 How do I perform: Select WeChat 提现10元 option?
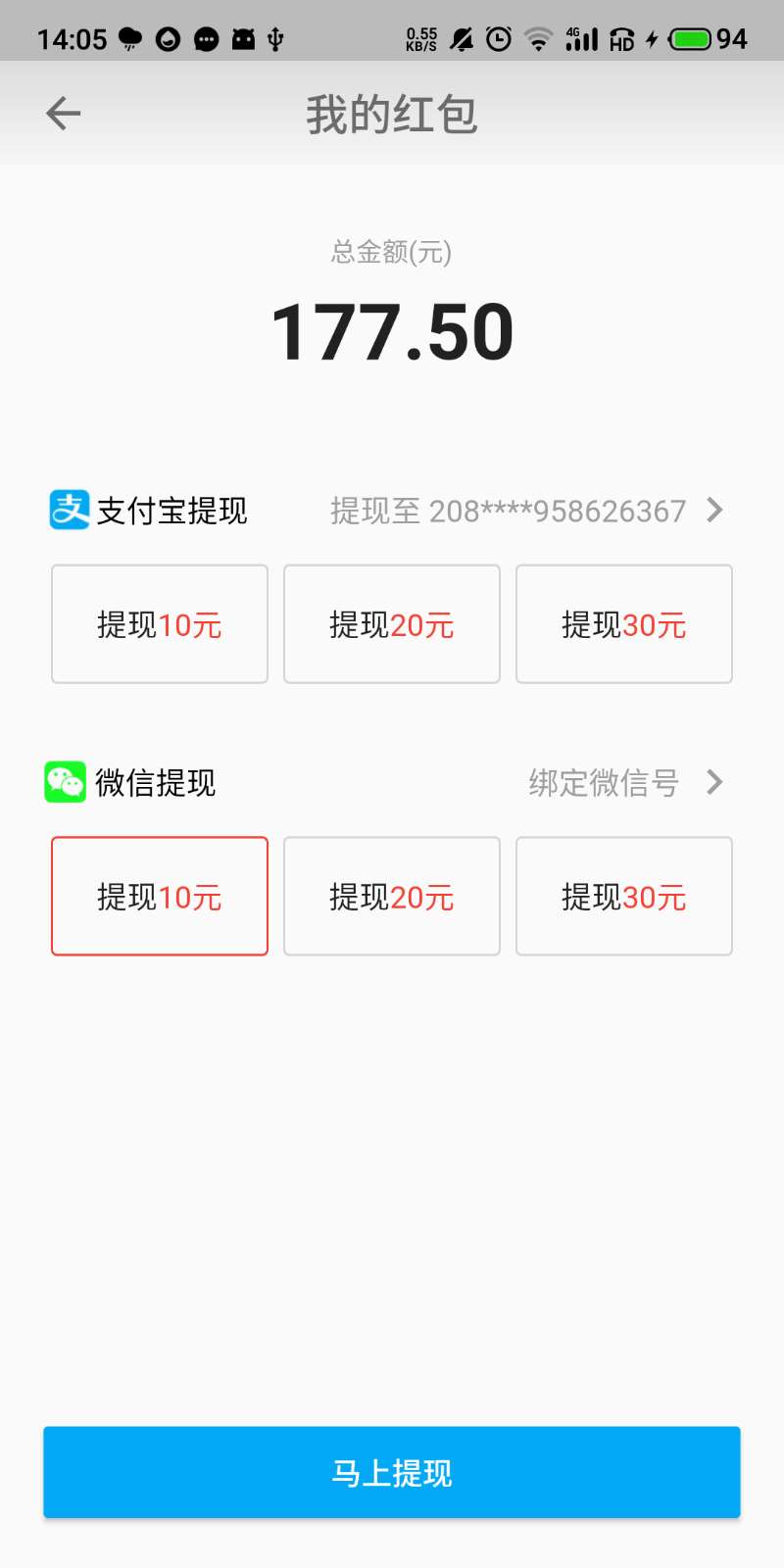pos(160,896)
